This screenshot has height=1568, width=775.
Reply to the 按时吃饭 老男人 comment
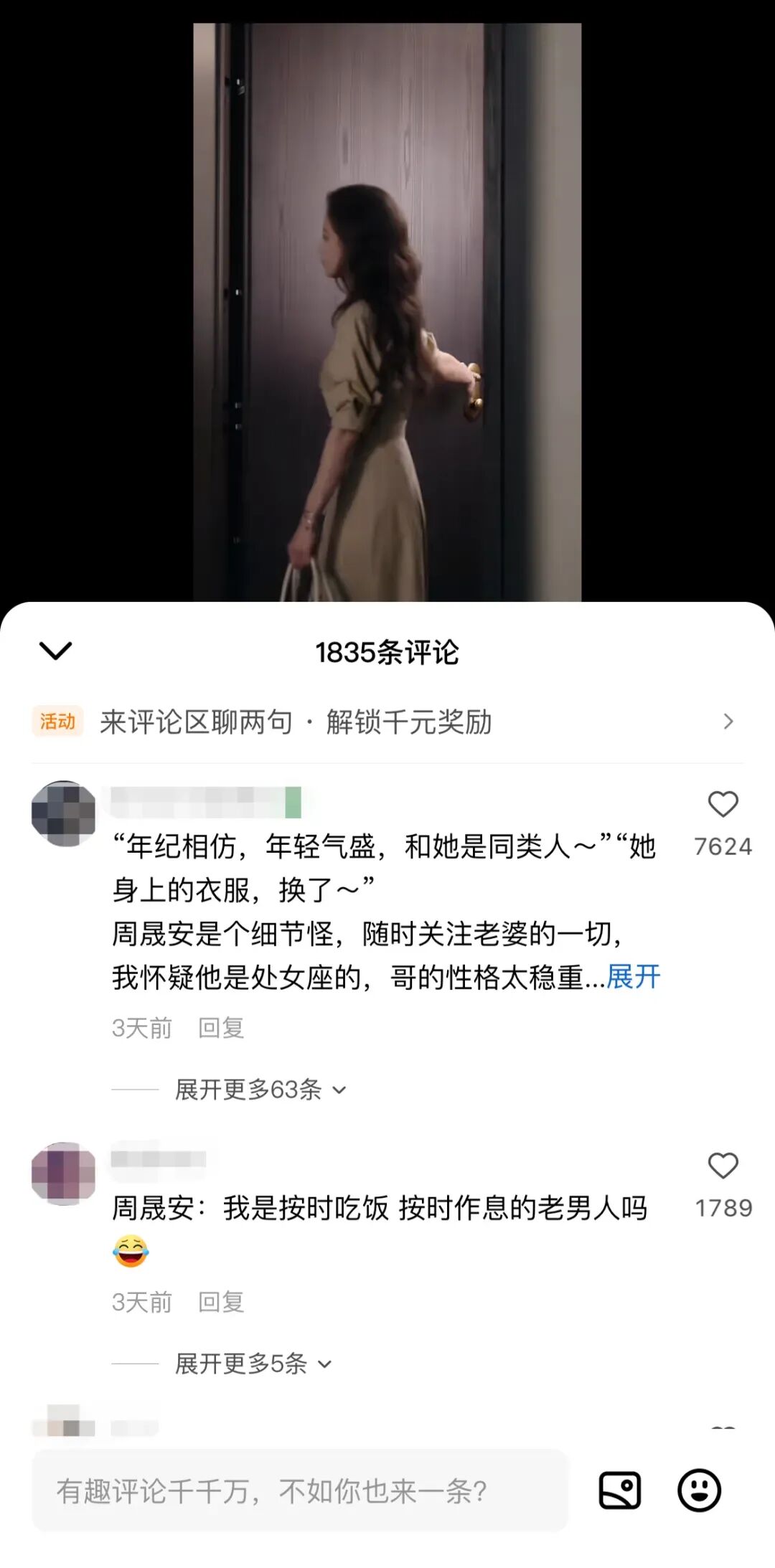click(x=221, y=1302)
